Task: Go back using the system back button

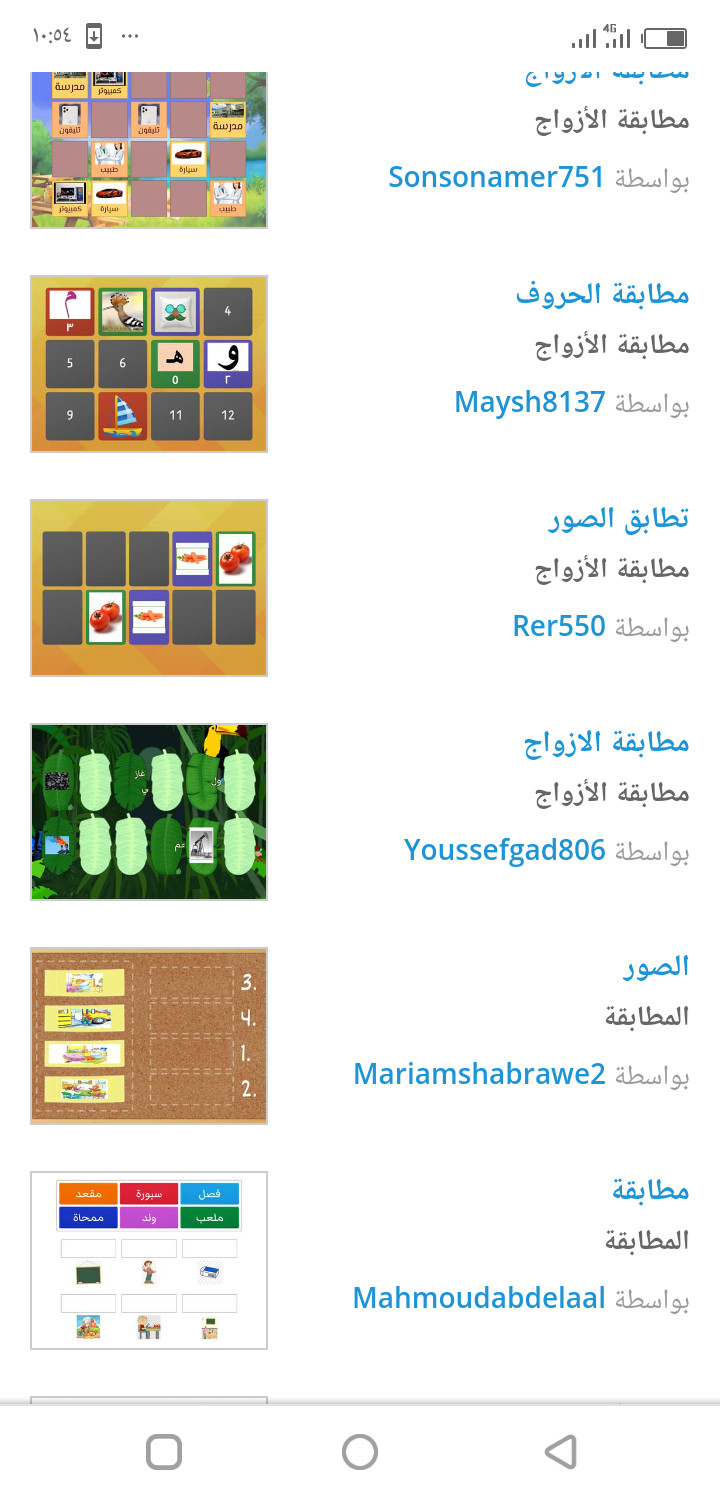Action: coord(560,1451)
